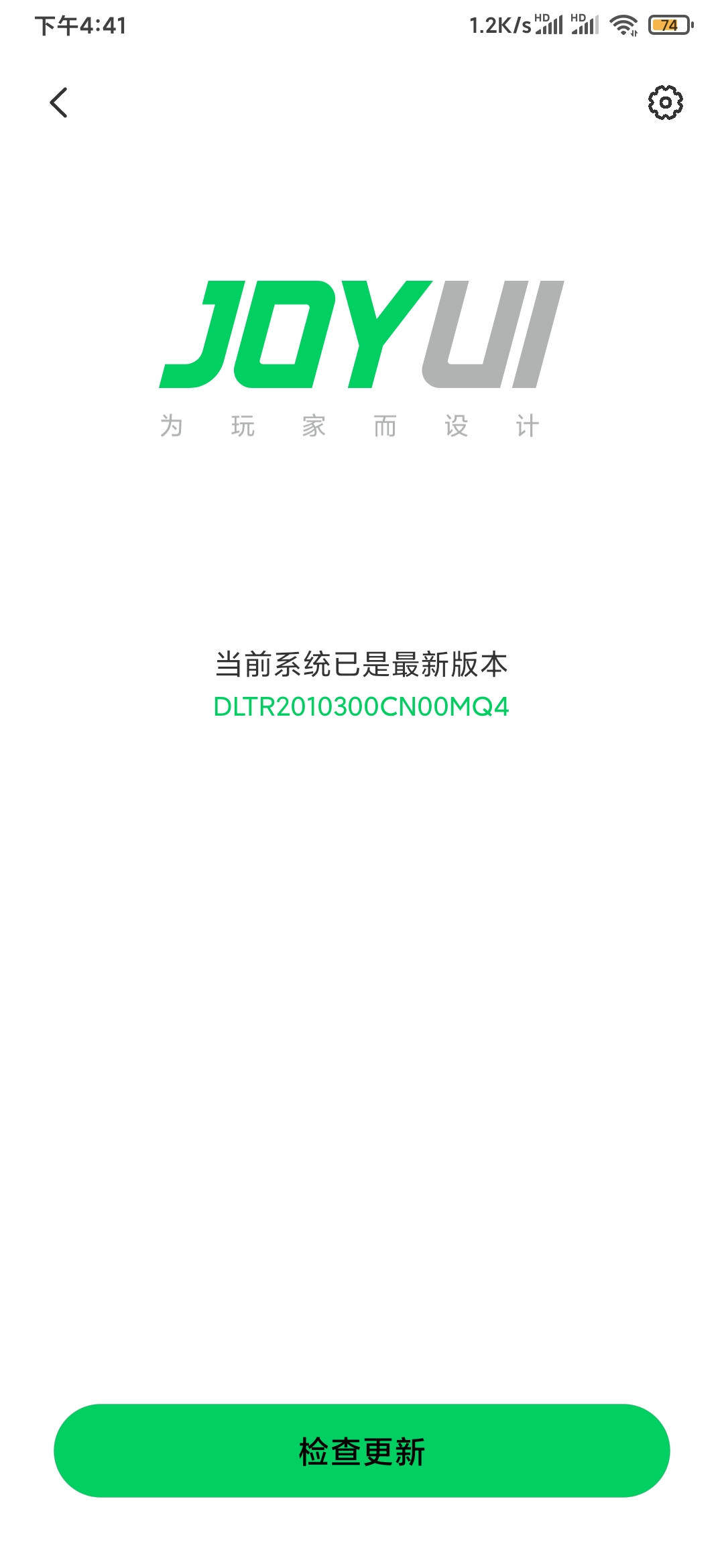Open the update settings gear icon
The image size is (724, 1568).
(665, 103)
